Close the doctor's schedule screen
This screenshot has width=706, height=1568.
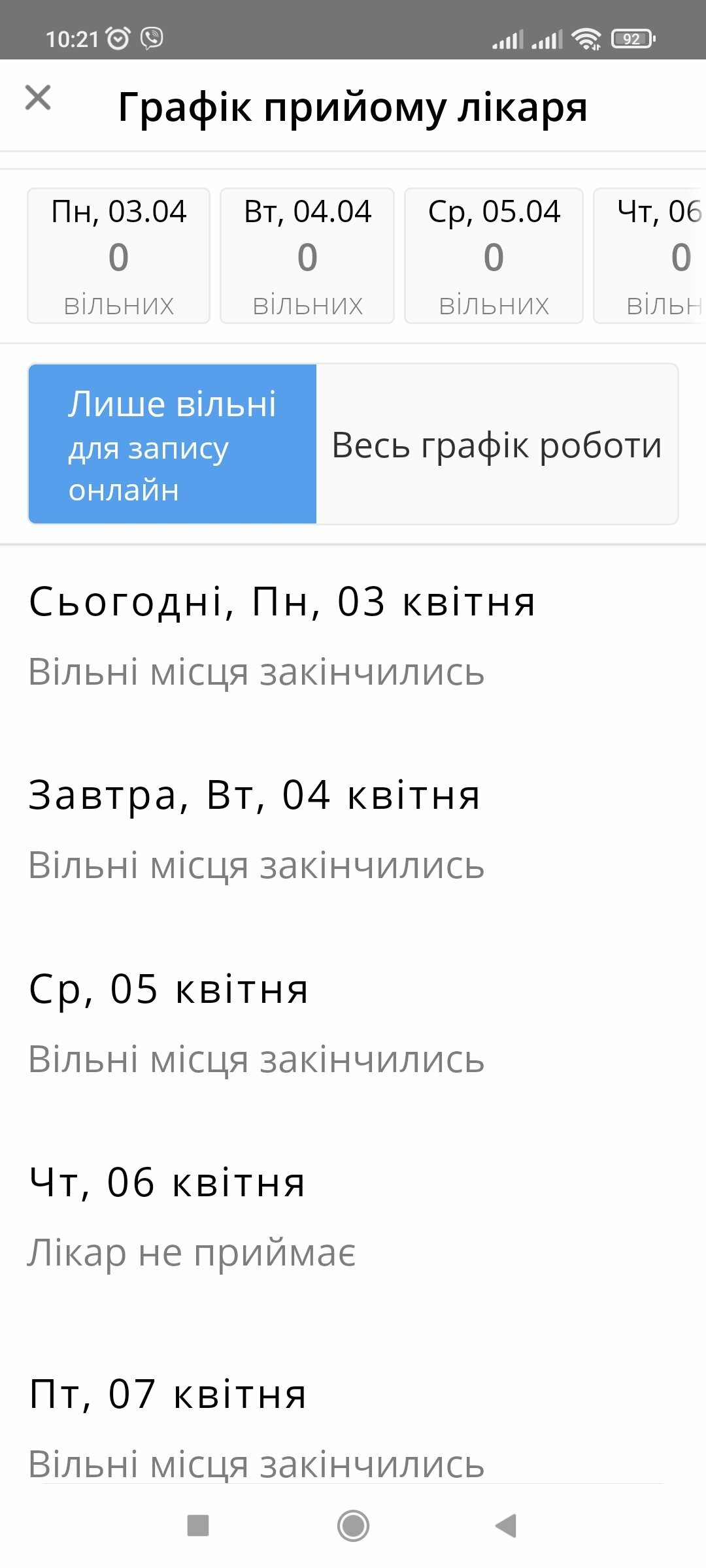click(x=38, y=99)
